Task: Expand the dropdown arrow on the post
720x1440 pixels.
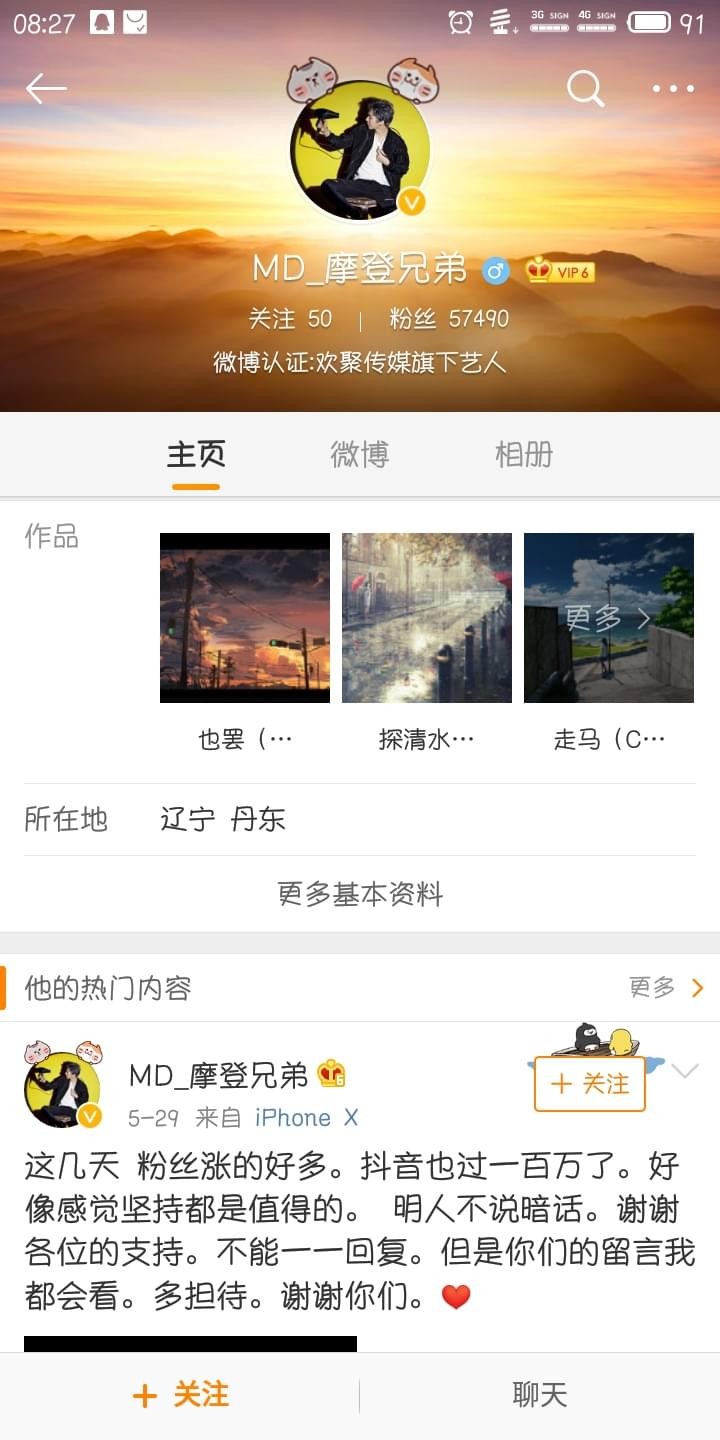Action: (685, 1072)
